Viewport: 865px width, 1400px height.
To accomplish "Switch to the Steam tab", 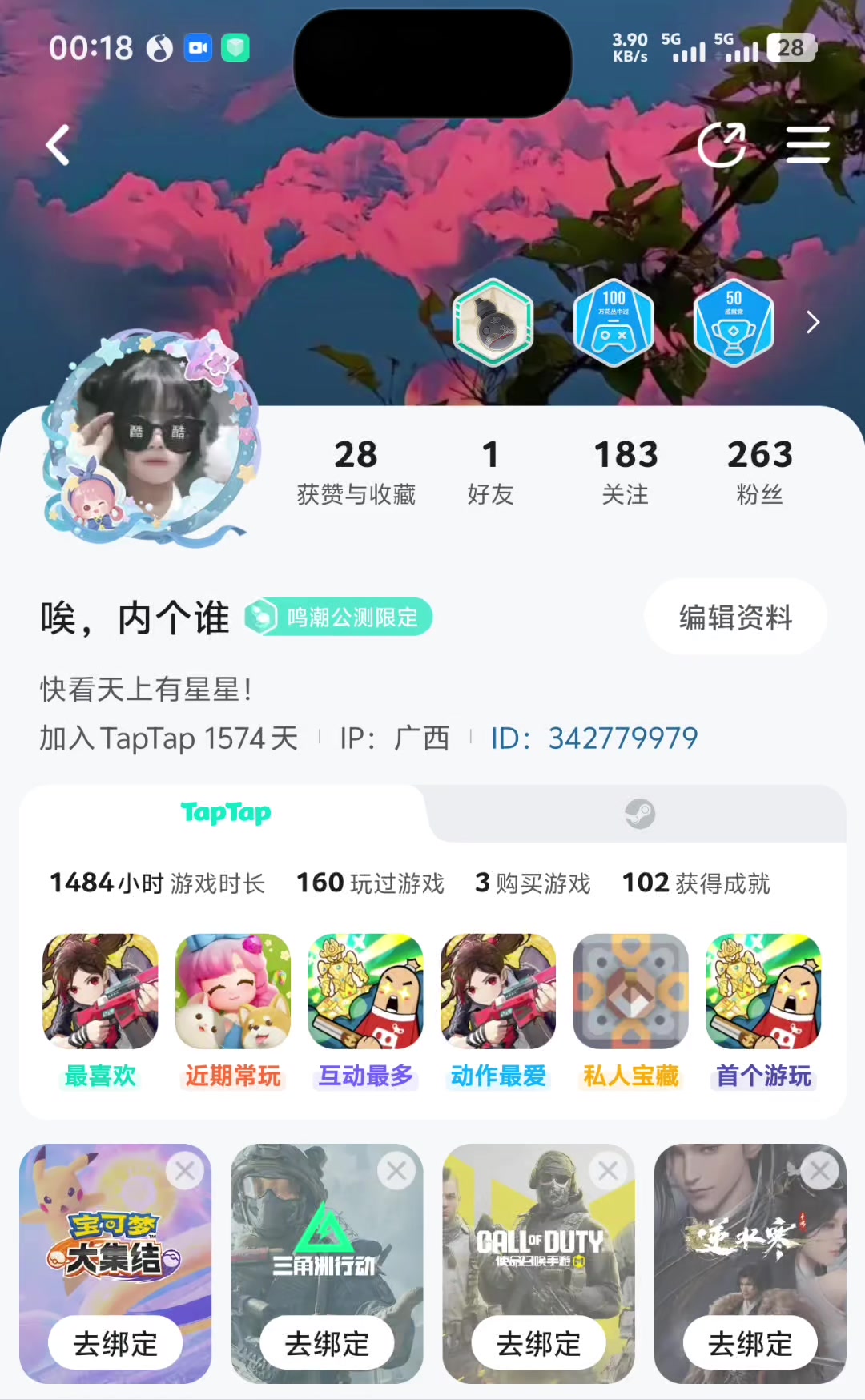I will click(640, 814).
